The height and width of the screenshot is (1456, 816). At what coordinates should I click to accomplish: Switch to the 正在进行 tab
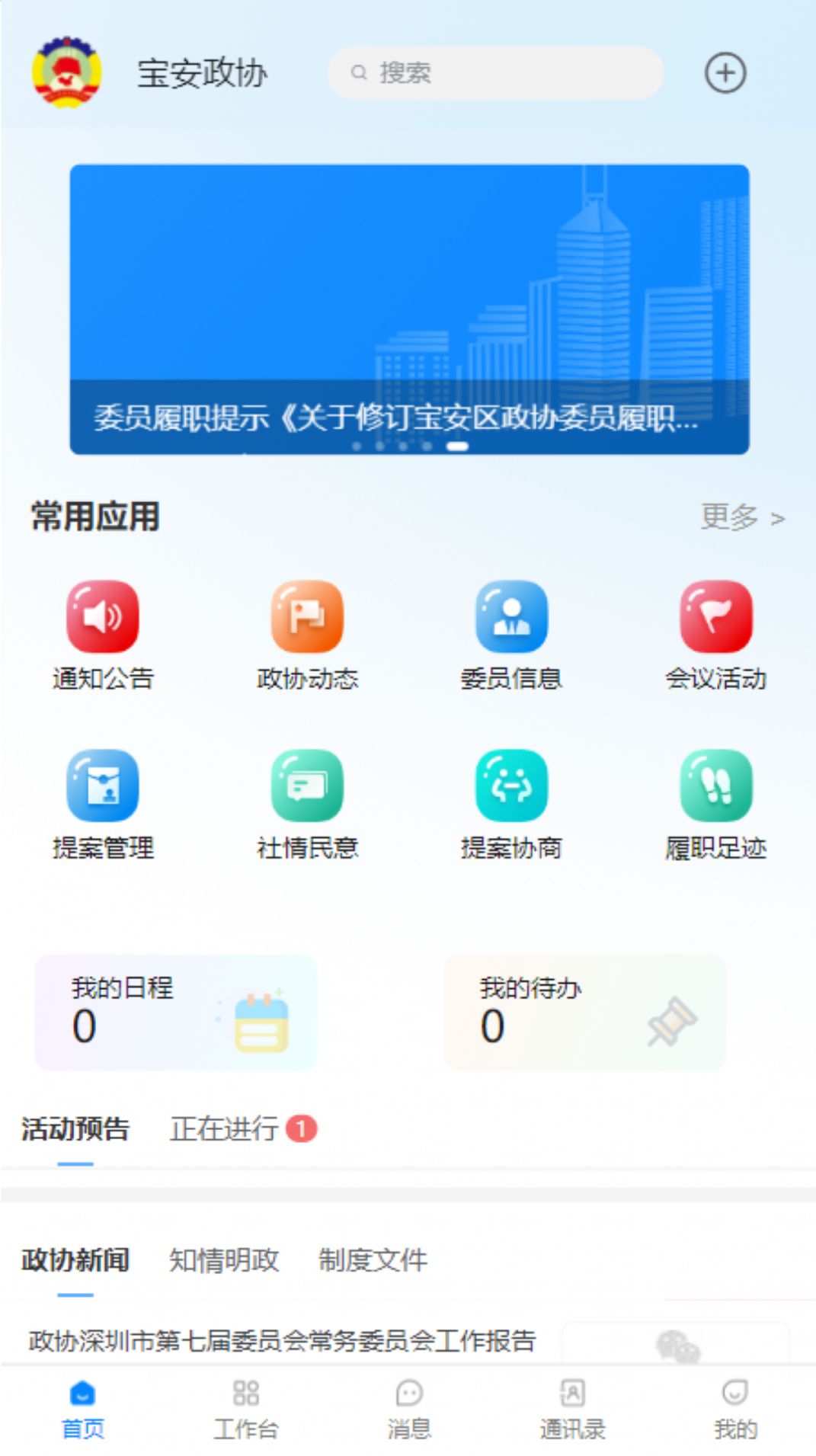point(225,1128)
